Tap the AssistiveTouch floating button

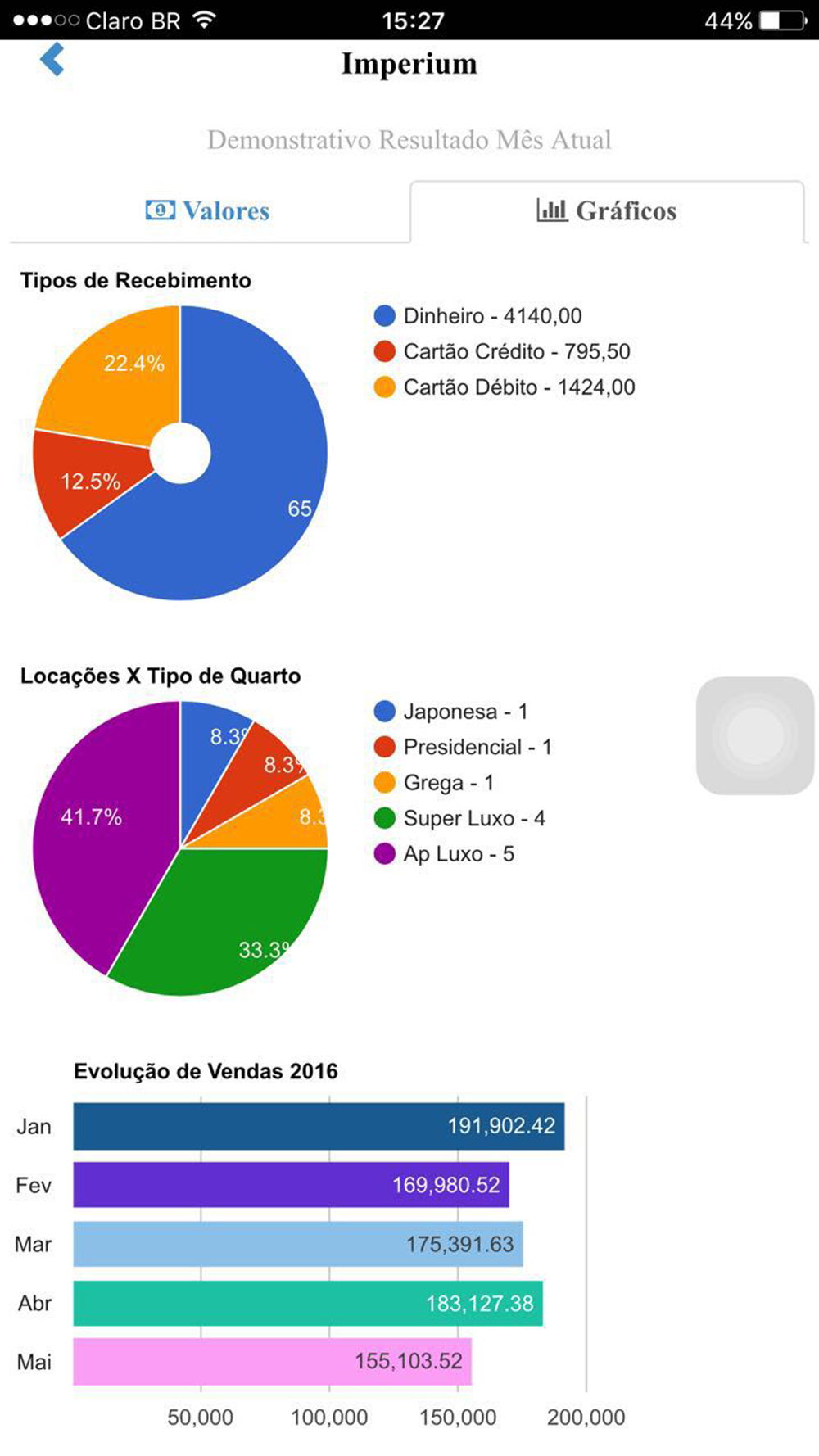click(x=754, y=735)
